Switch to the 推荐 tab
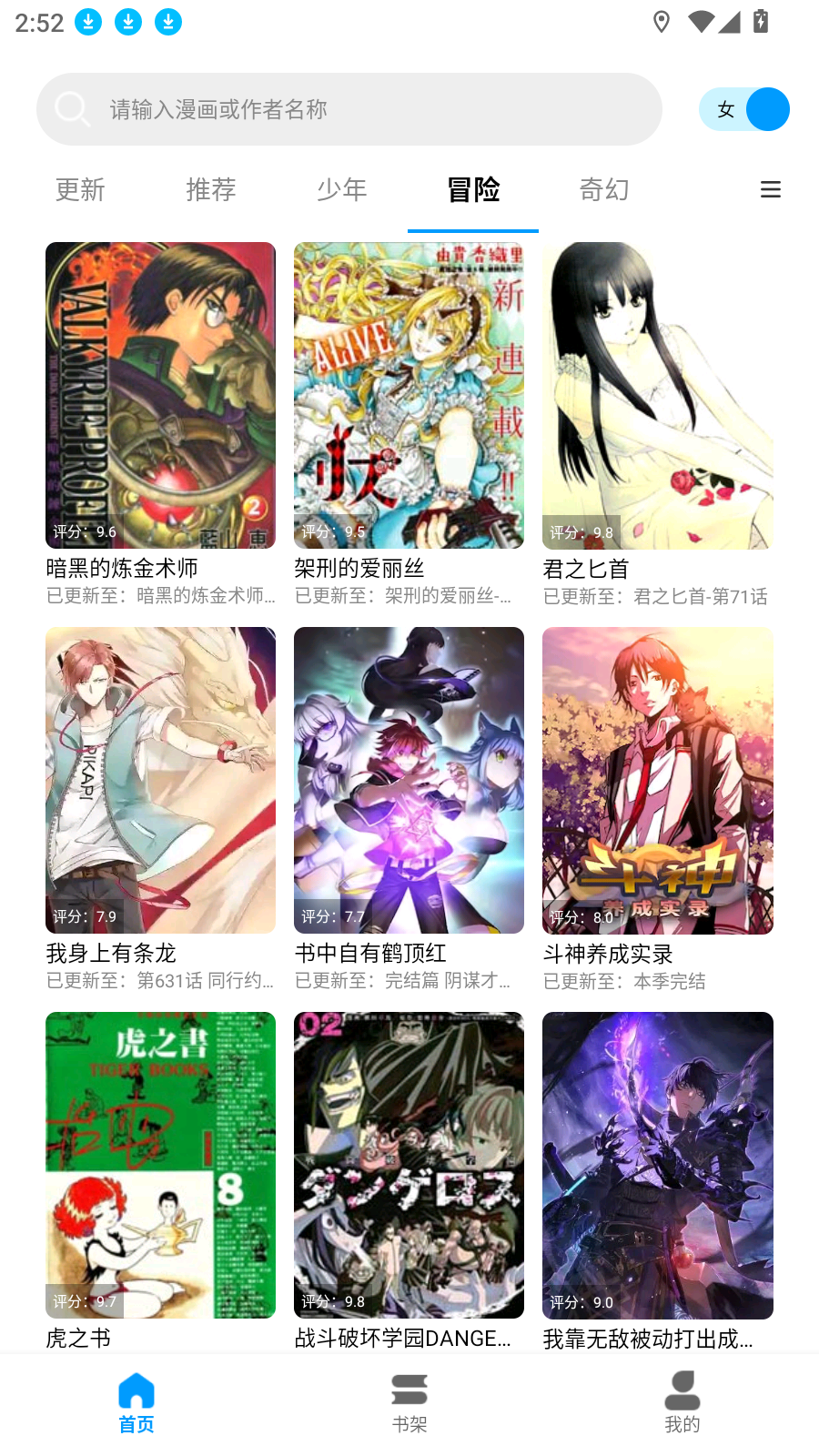Image resolution: width=819 pixels, height=1456 pixels. tap(210, 189)
